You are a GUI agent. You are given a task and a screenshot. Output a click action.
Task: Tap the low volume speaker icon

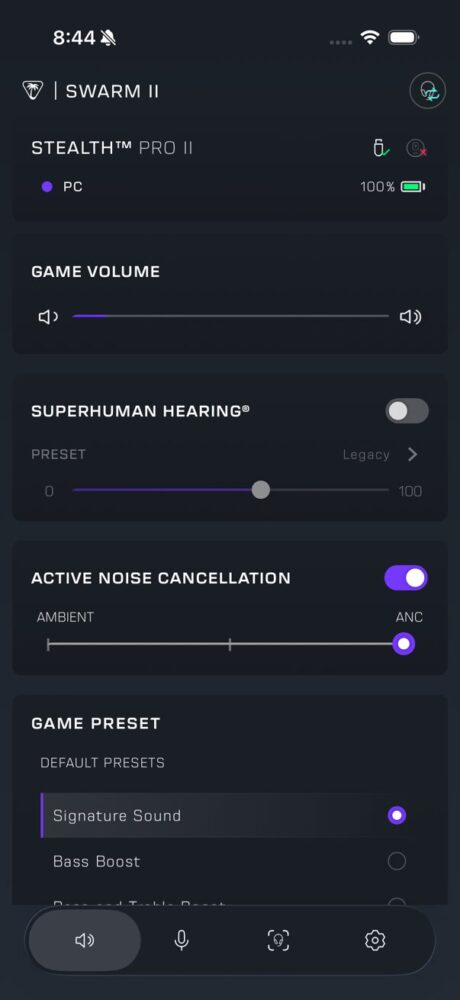(48, 317)
